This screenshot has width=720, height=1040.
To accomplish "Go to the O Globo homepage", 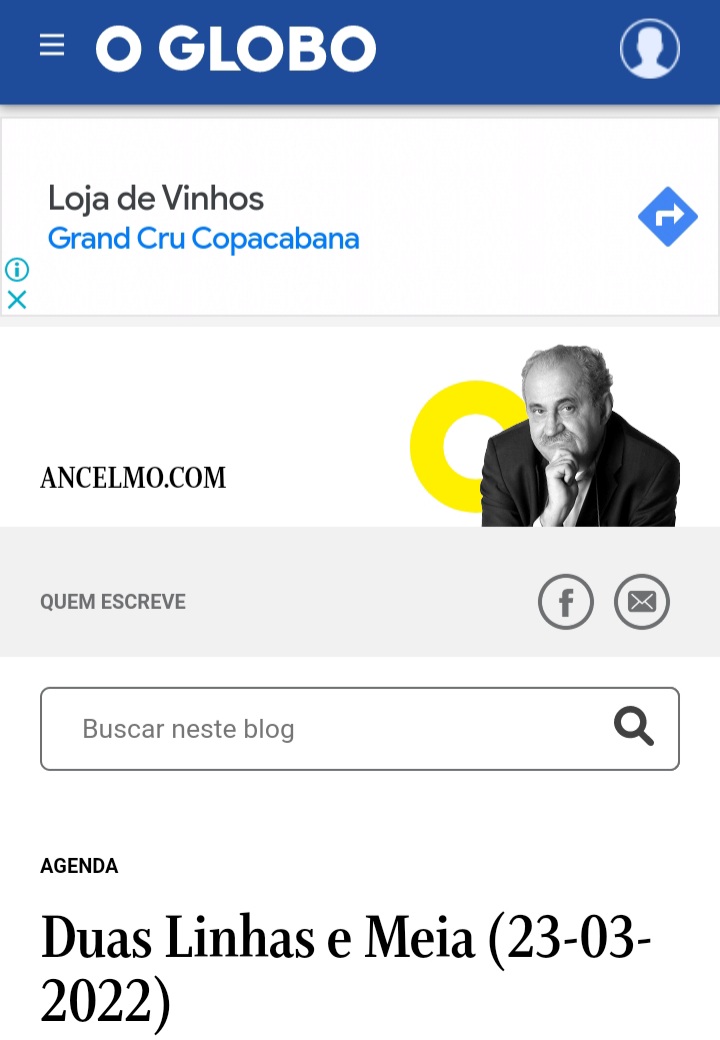I will [x=236, y=48].
